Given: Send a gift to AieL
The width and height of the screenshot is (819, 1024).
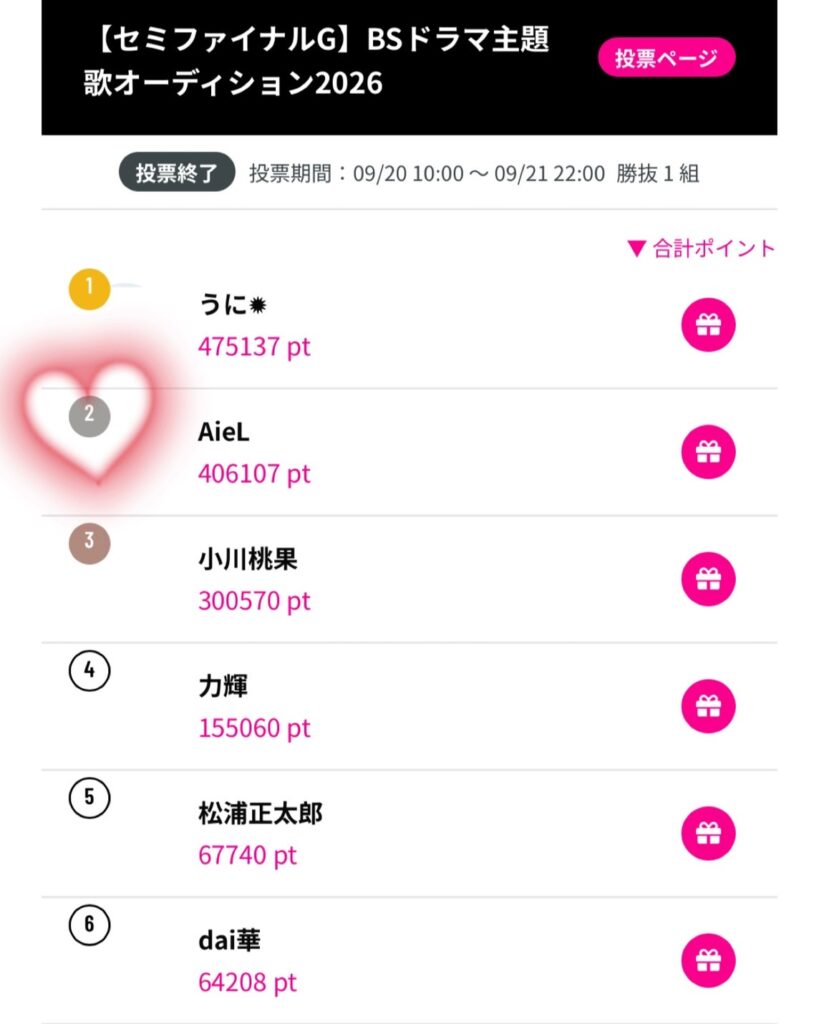Looking at the screenshot, I should click(x=708, y=452).
